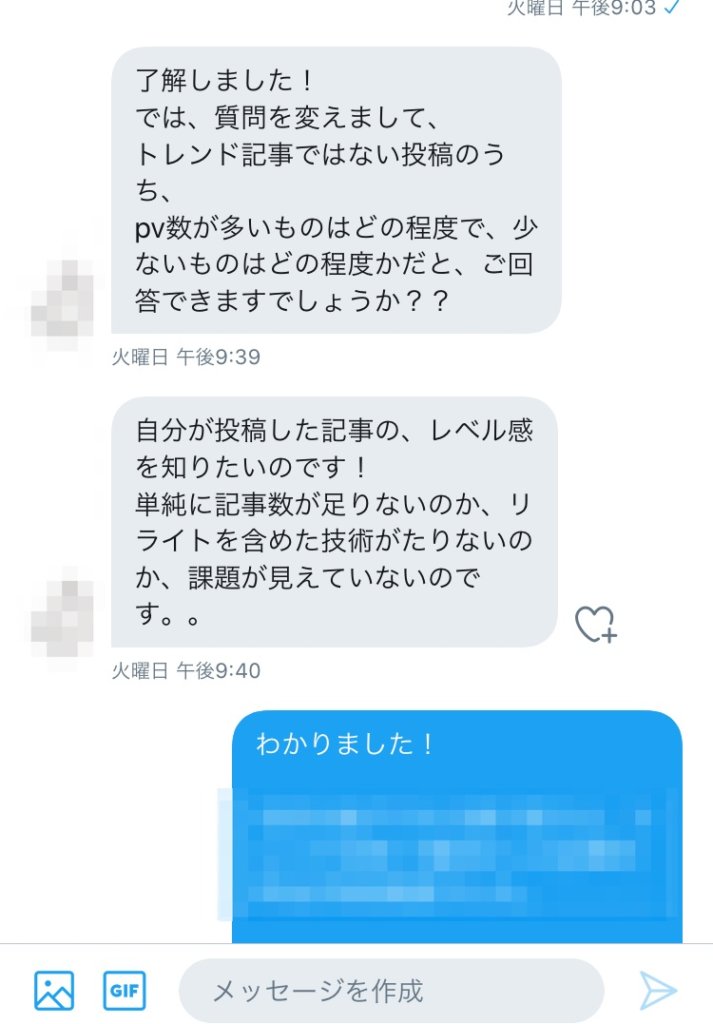React to the レベル感 message with the heart
The height and width of the screenshot is (1024, 713).
tap(596, 624)
